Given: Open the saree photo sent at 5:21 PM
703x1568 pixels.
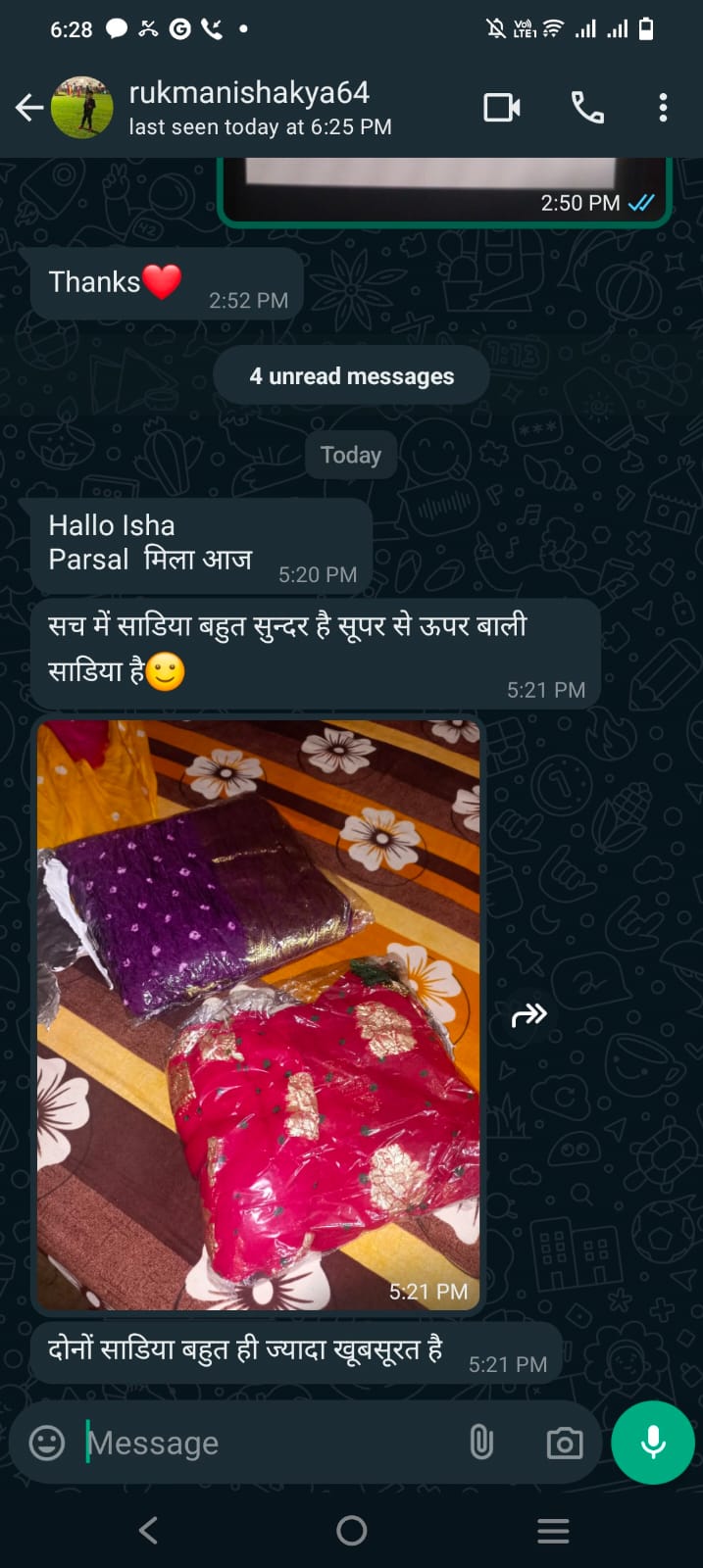Looking at the screenshot, I should coord(259,1014).
